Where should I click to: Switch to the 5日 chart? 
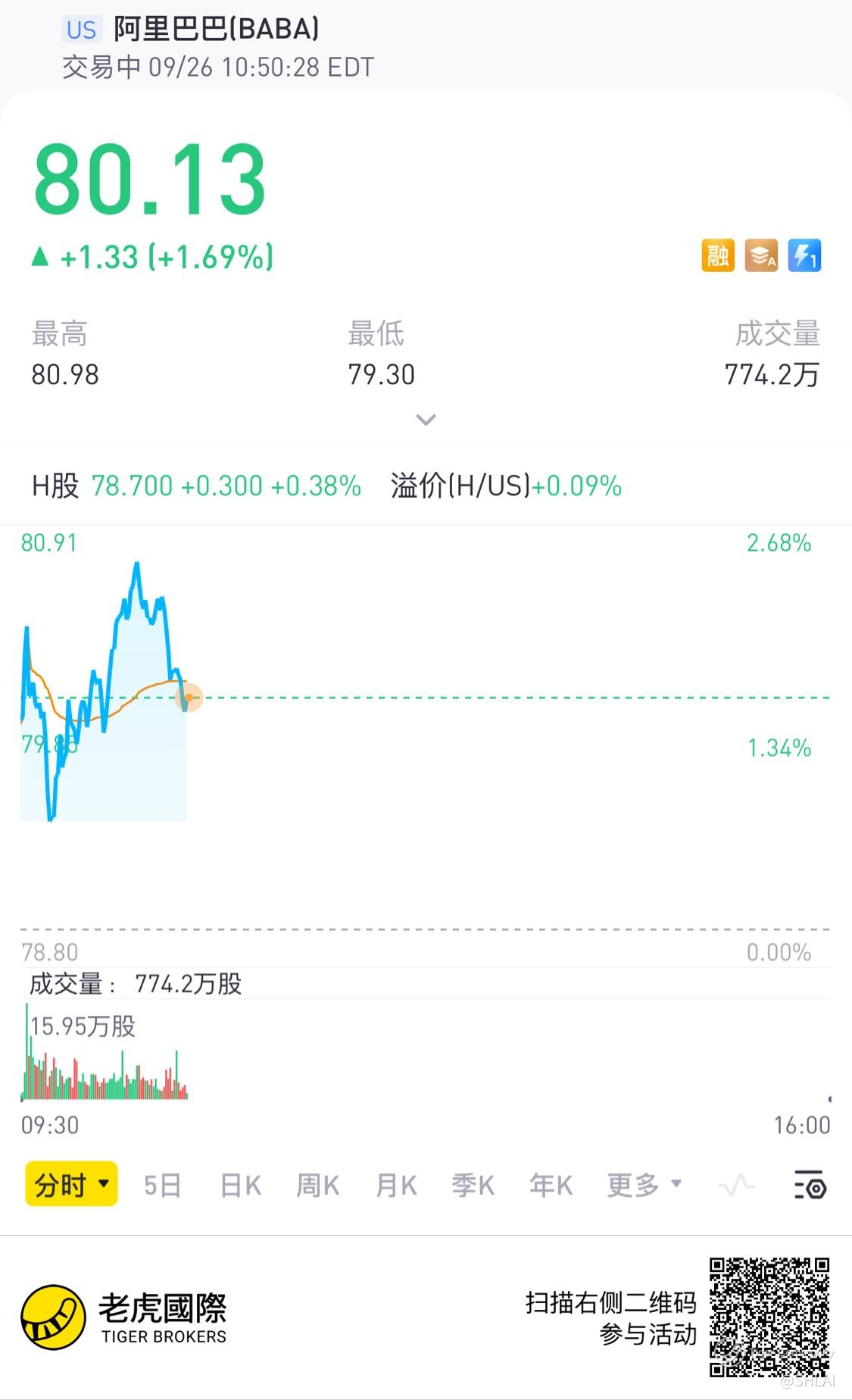163,1185
